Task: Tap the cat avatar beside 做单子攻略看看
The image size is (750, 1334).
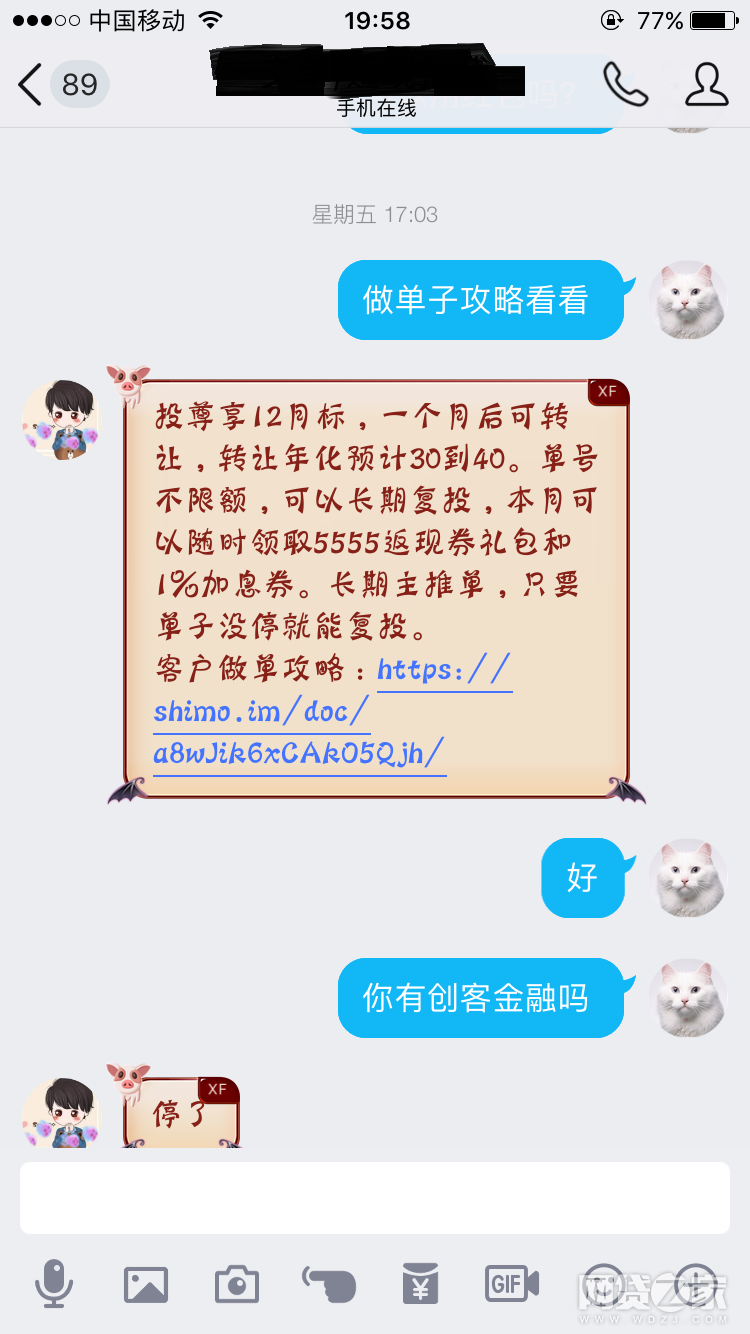Action: pyautogui.click(x=688, y=300)
